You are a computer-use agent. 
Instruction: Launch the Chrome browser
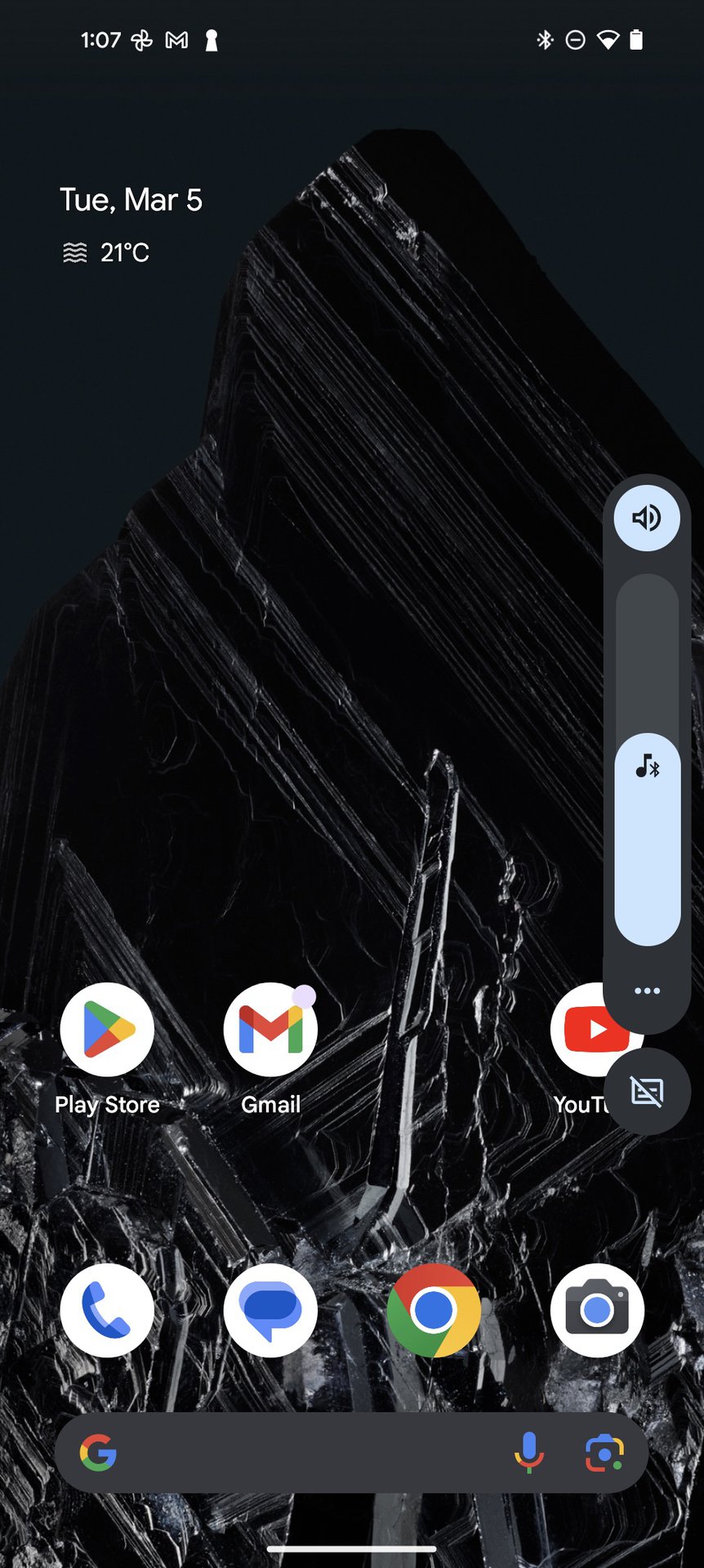coord(434,1310)
